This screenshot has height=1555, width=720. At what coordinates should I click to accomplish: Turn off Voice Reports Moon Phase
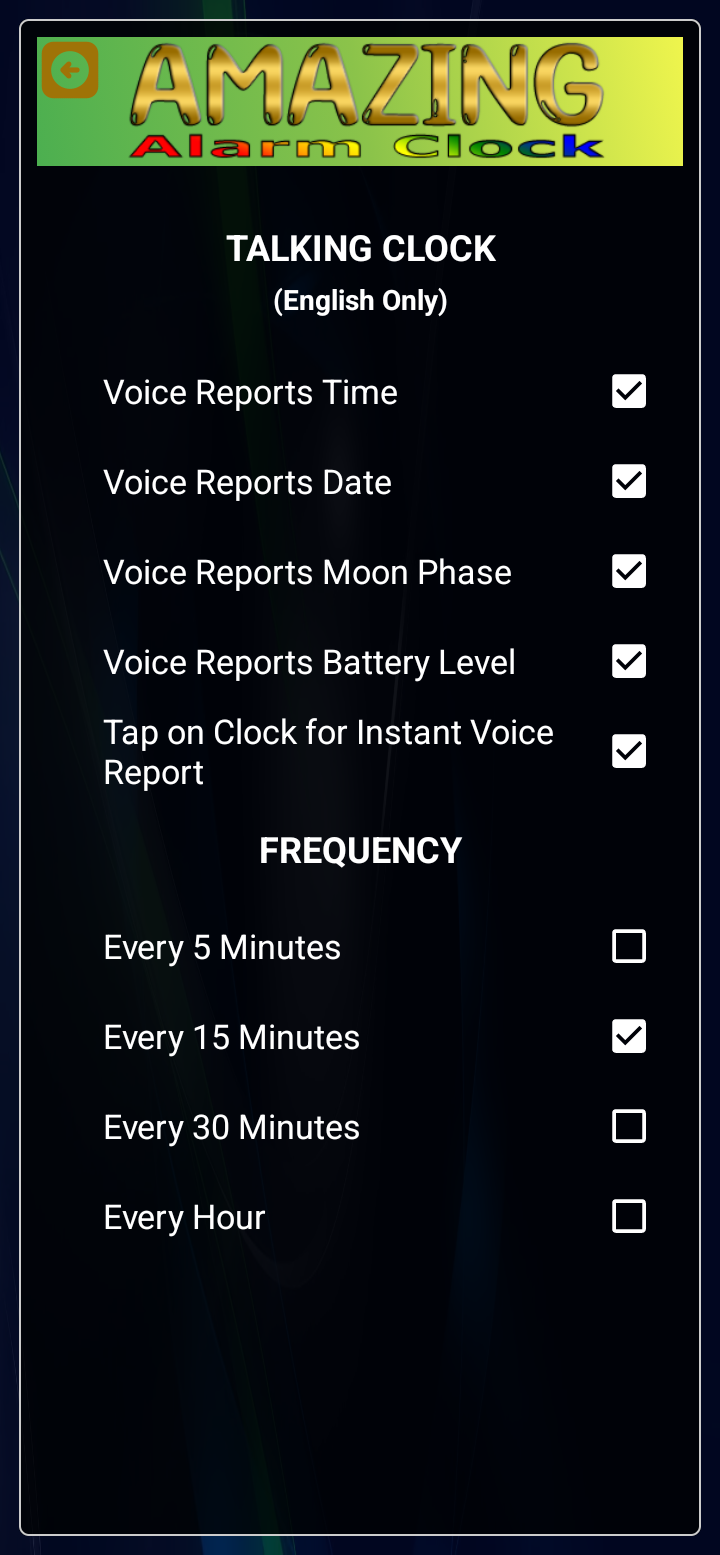click(x=629, y=572)
